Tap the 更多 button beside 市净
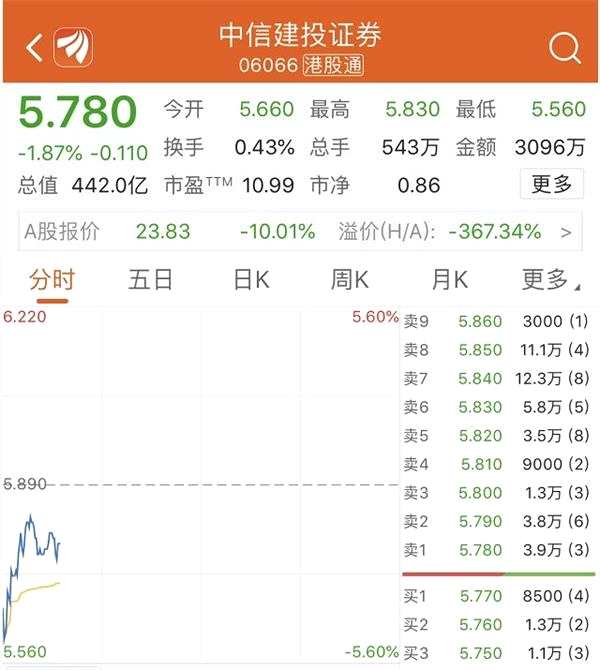This screenshot has height=670, width=600. point(551,184)
